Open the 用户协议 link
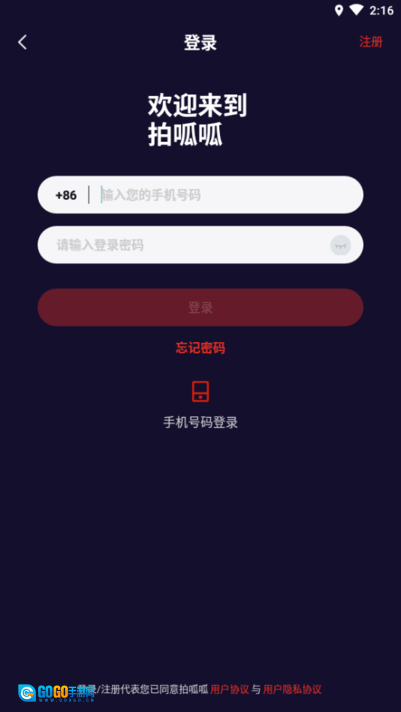The image size is (401, 712). click(x=230, y=689)
